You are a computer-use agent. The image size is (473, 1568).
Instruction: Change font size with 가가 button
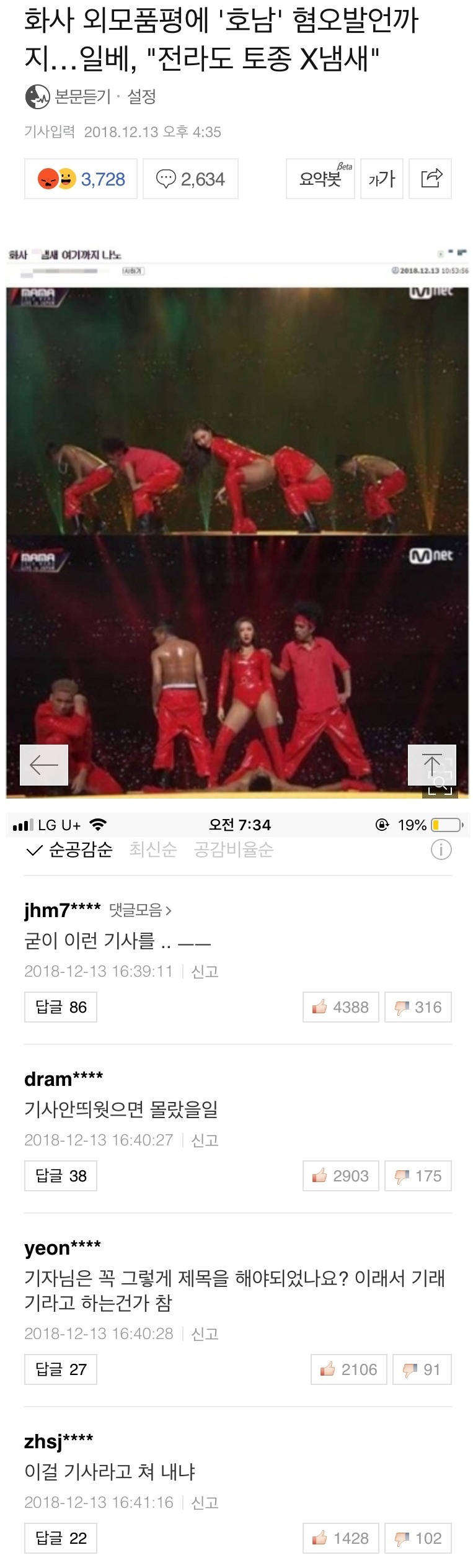click(381, 179)
